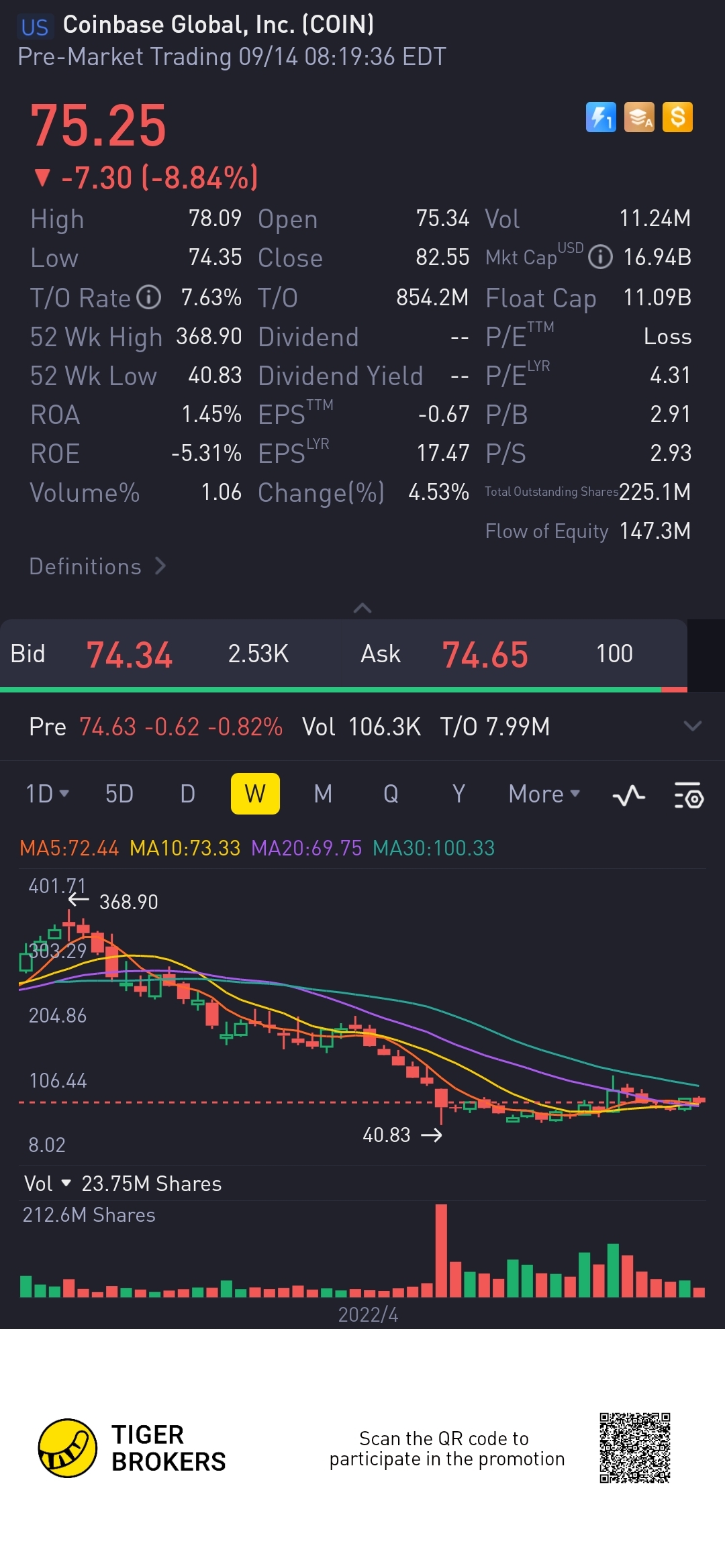
Task: Tap the yellow dollar sign icon
Action: pos(677,117)
